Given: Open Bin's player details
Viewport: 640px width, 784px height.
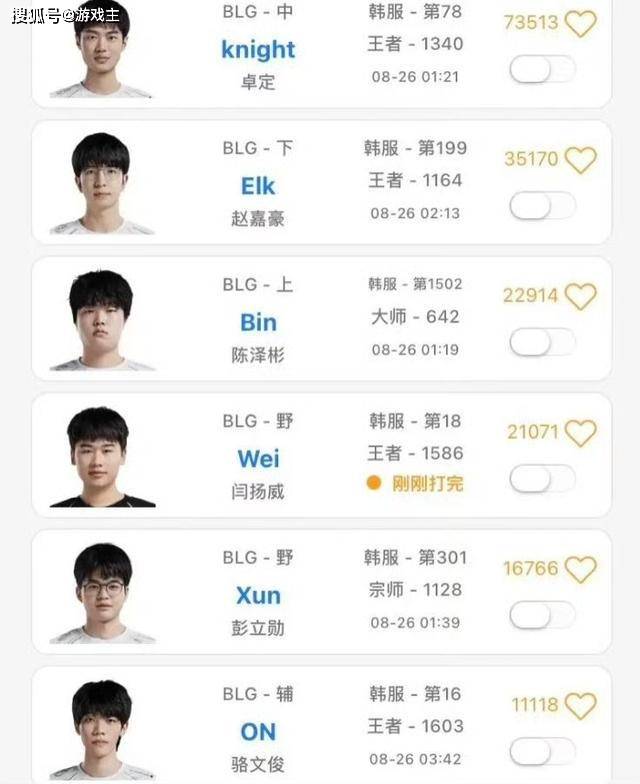Looking at the screenshot, I should (258, 322).
